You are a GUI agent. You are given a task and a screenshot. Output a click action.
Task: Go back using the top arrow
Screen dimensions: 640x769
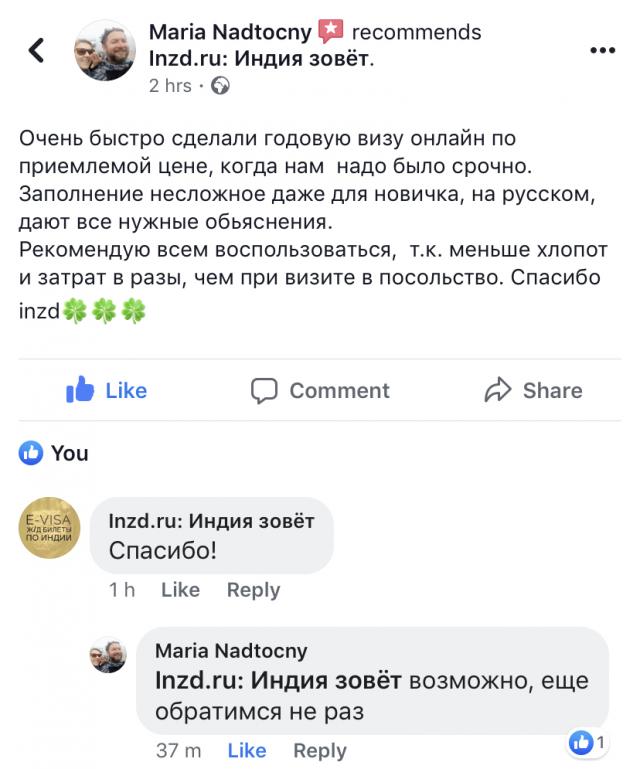click(37, 50)
